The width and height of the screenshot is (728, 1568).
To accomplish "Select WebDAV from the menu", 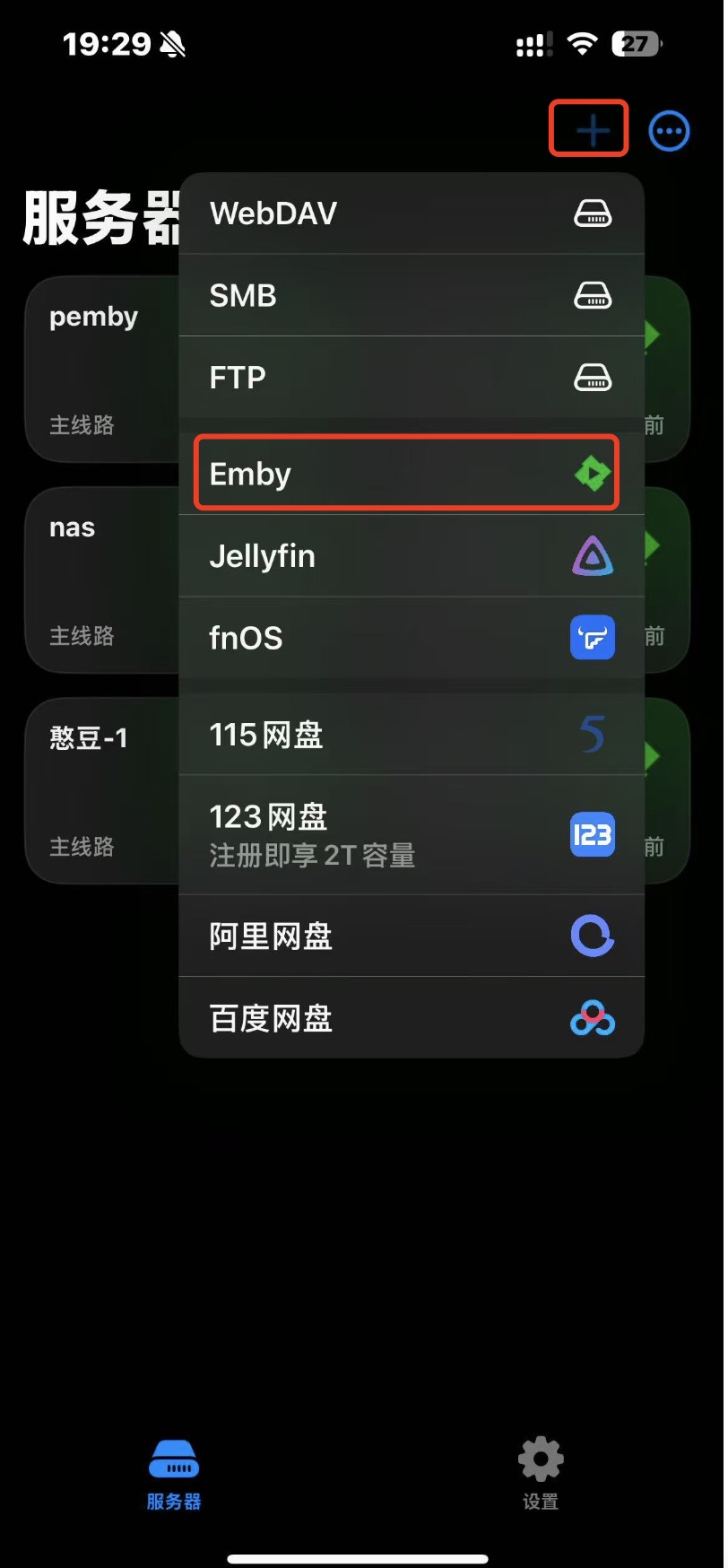I will (411, 213).
